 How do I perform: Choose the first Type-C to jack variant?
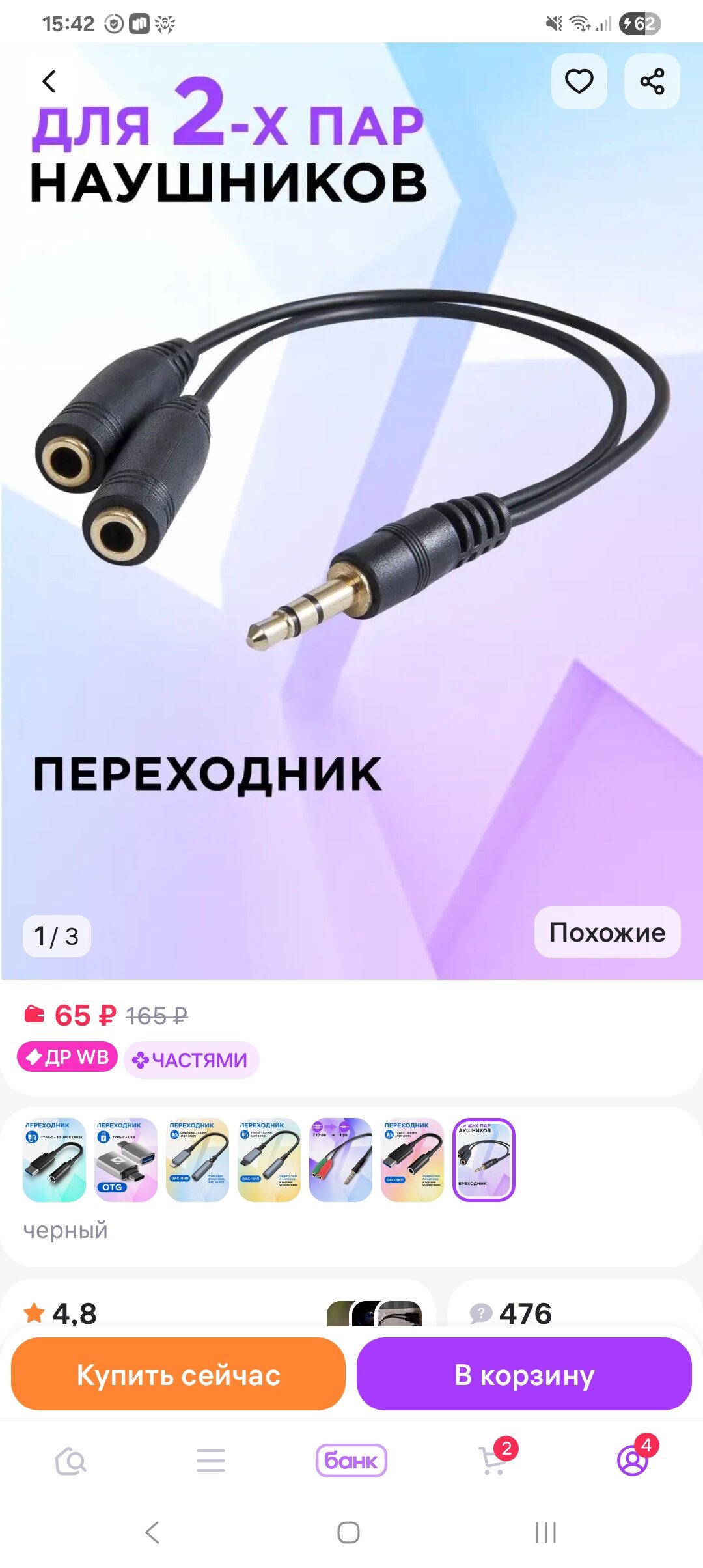pyautogui.click(x=54, y=1160)
